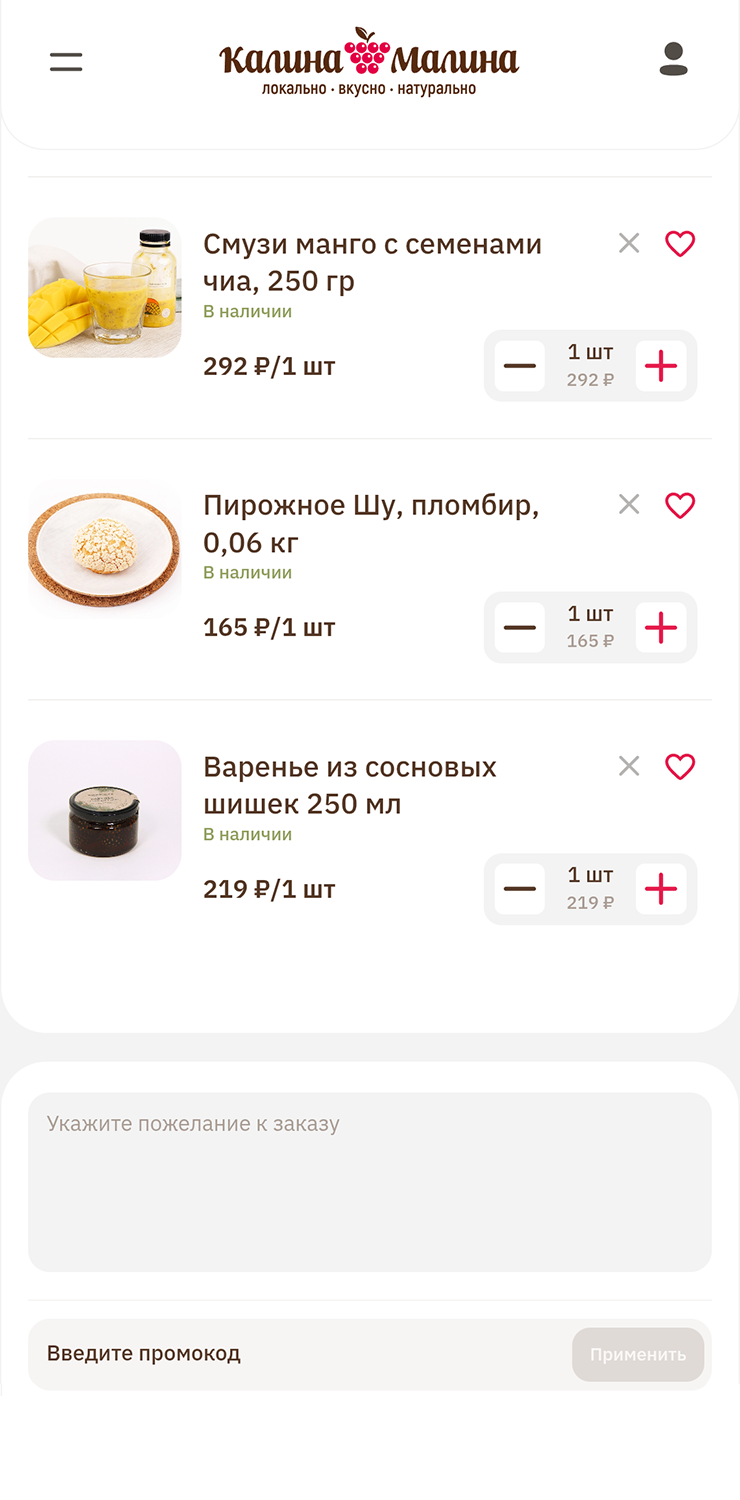This screenshot has width=740, height=1500.
Task: Increase quantity of Пирожное Шу
Action: pos(661,628)
